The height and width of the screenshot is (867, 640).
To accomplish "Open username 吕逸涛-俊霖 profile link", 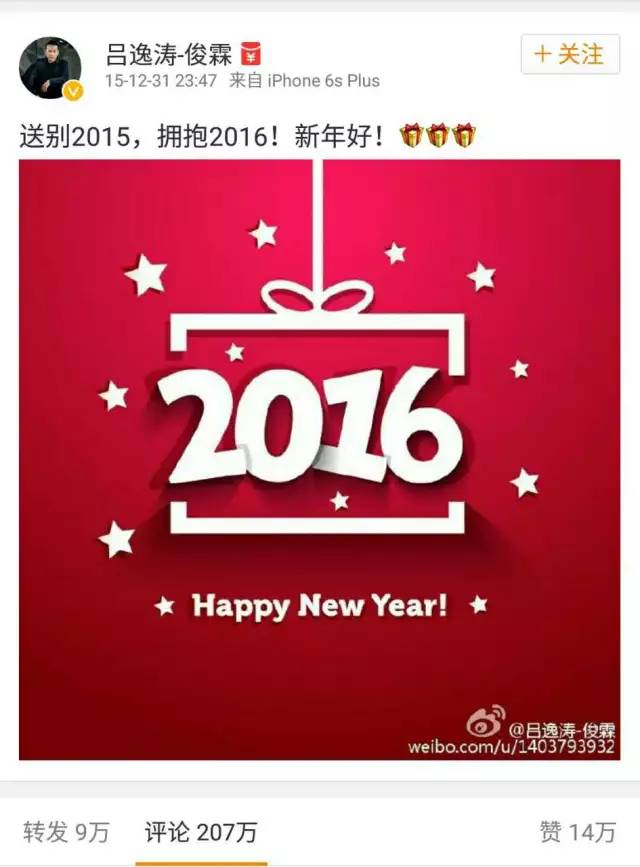I will click(169, 53).
